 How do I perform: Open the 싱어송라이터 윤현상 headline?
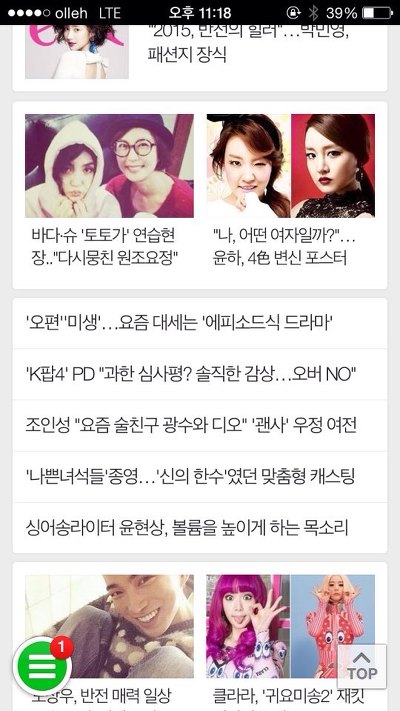pyautogui.click(x=200, y=528)
